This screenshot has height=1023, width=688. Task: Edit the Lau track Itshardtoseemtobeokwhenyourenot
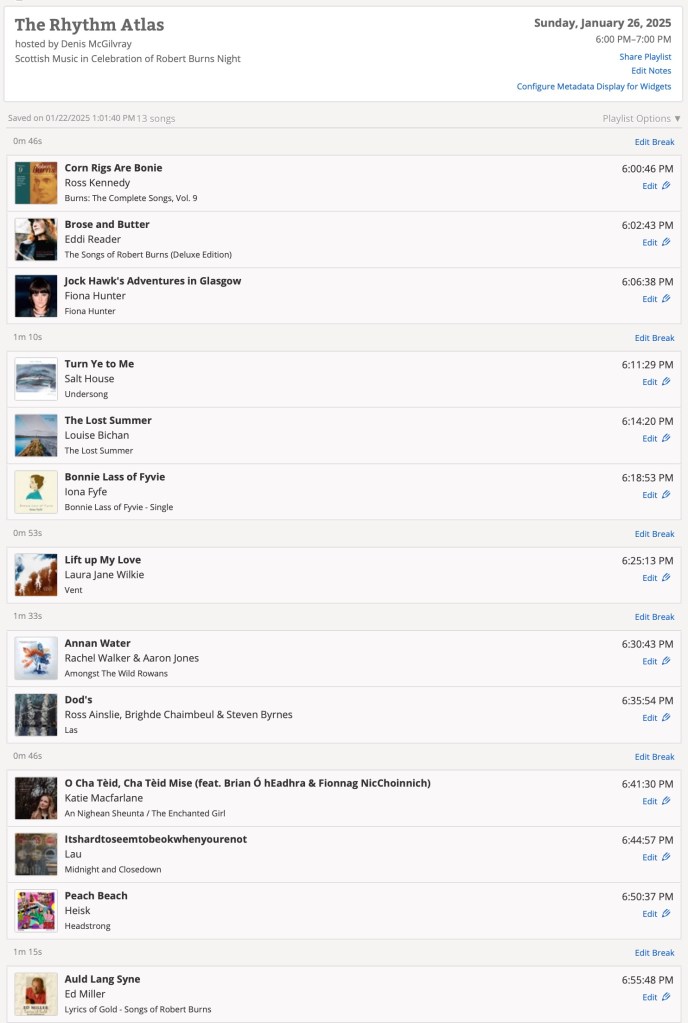(655, 857)
